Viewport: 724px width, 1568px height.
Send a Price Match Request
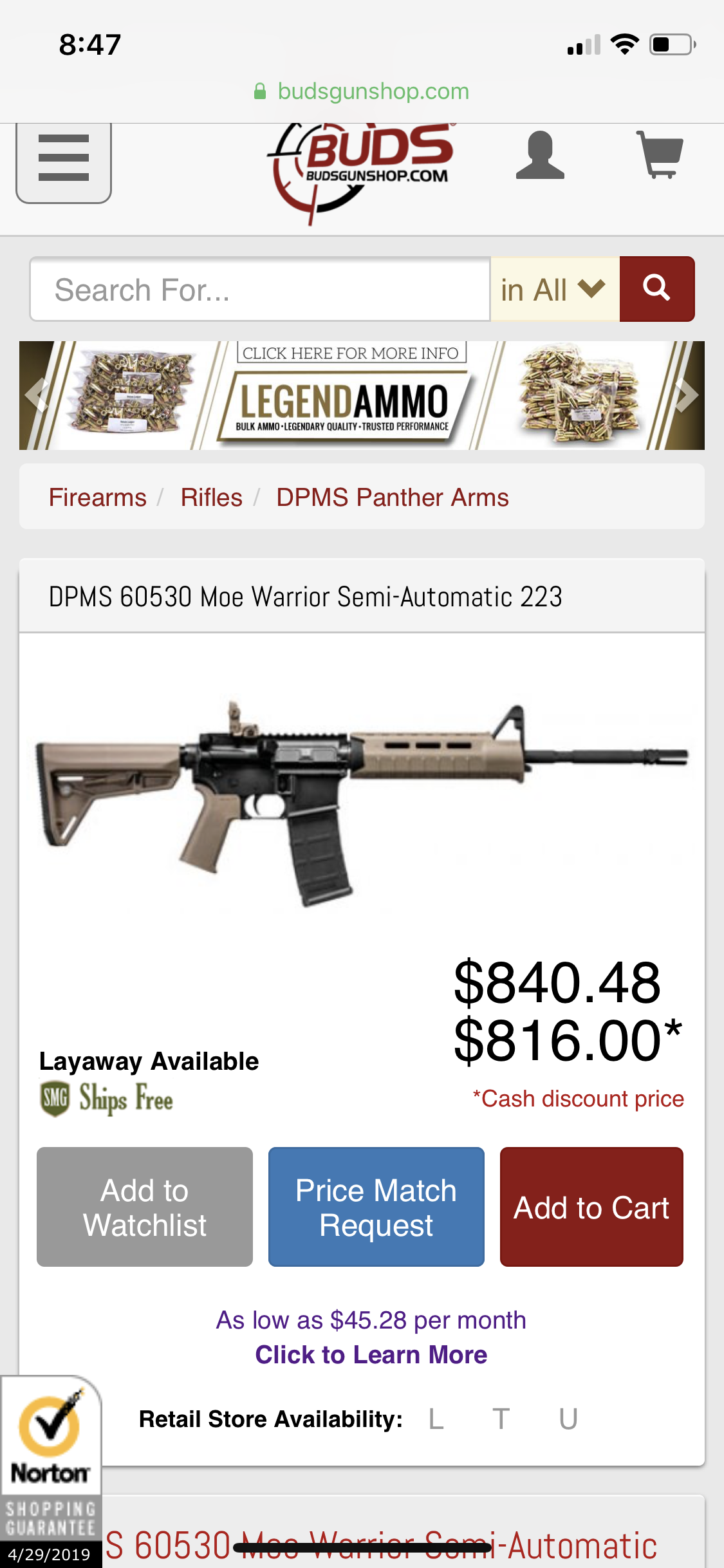[x=376, y=1207]
